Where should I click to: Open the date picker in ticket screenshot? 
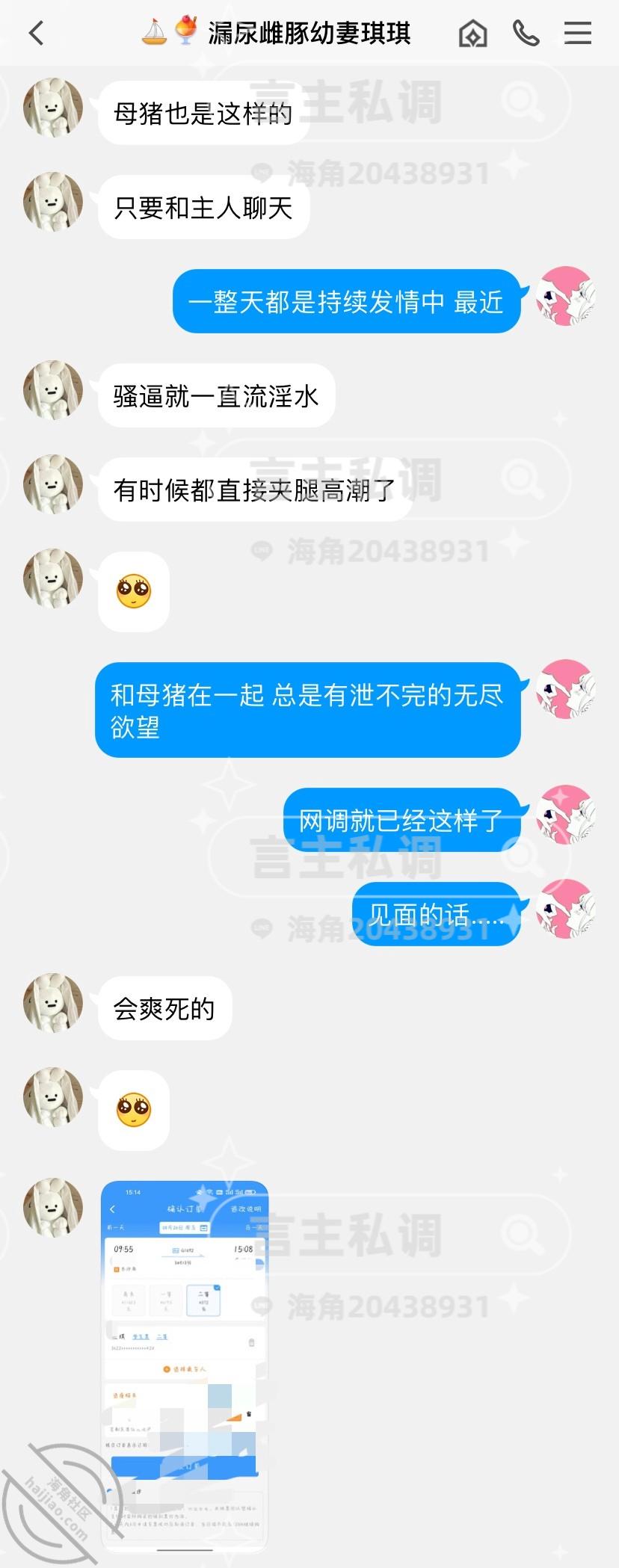pos(184,1228)
